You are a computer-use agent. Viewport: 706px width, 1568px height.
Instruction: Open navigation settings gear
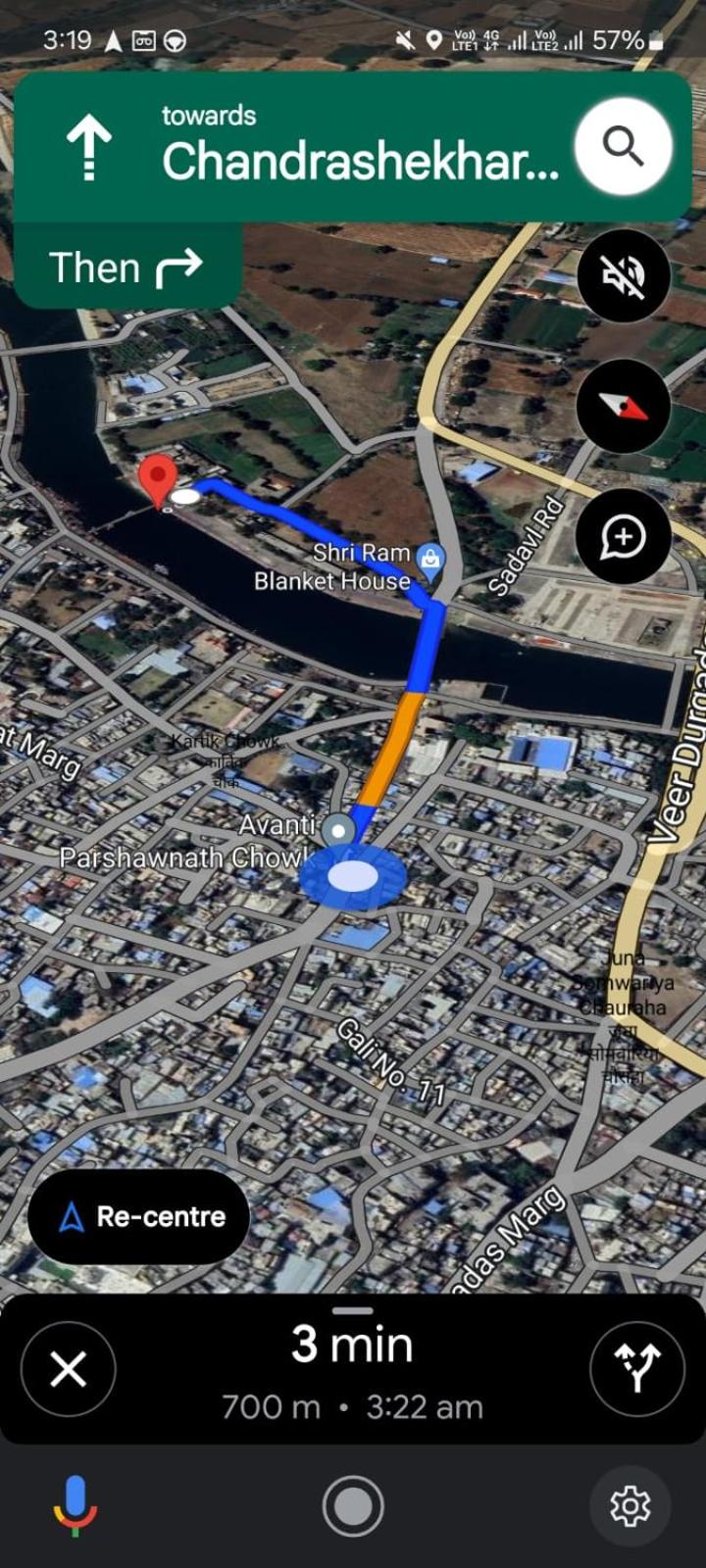630,1506
